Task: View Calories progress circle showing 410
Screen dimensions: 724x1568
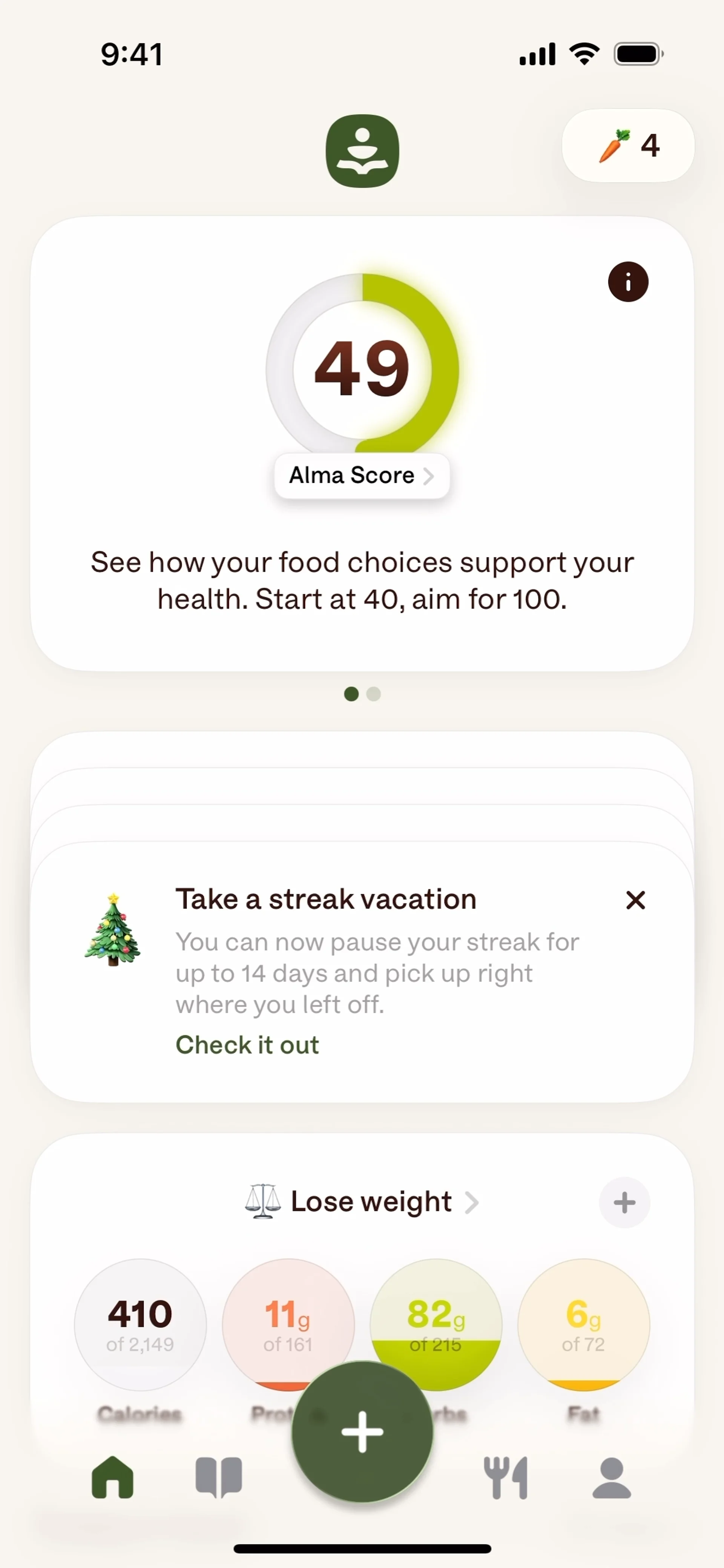Action: point(140,1324)
